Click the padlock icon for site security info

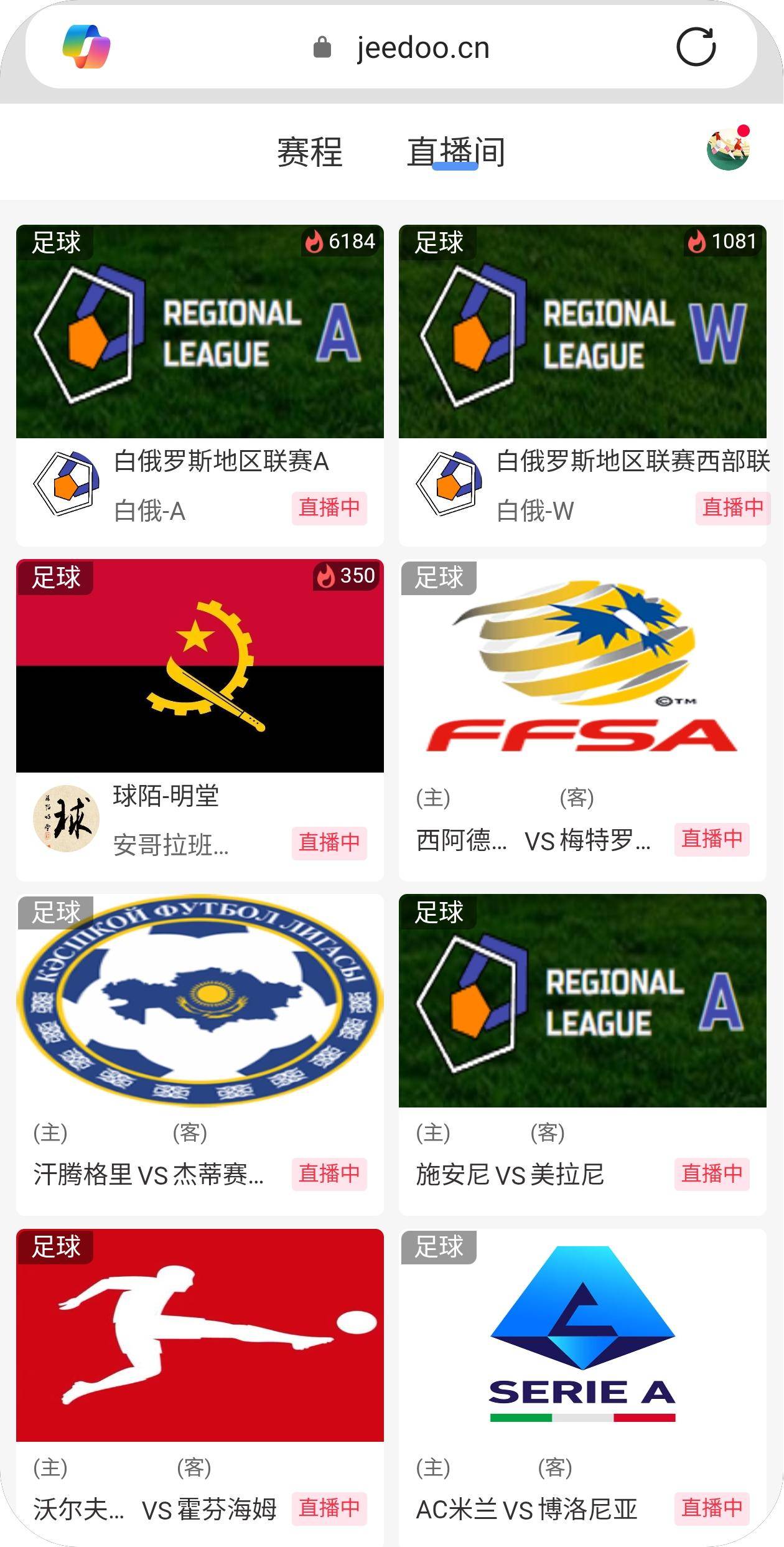pos(322,46)
